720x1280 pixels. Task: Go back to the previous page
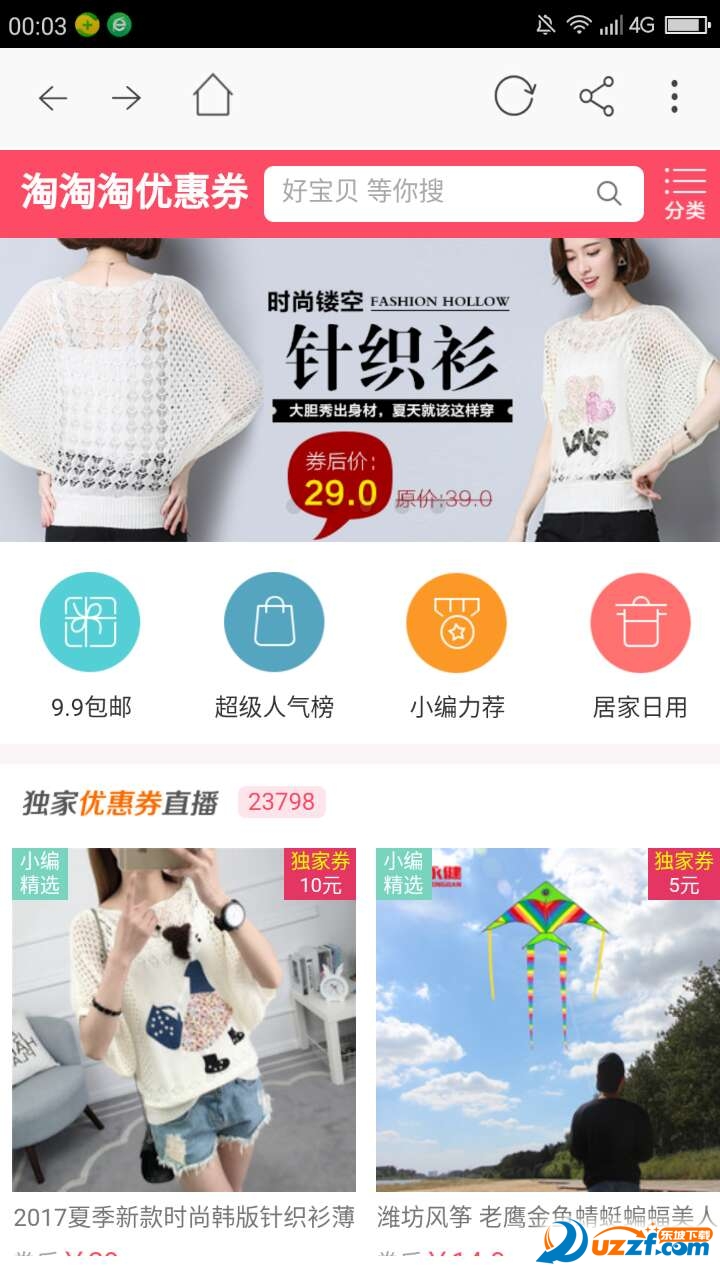tap(53, 98)
